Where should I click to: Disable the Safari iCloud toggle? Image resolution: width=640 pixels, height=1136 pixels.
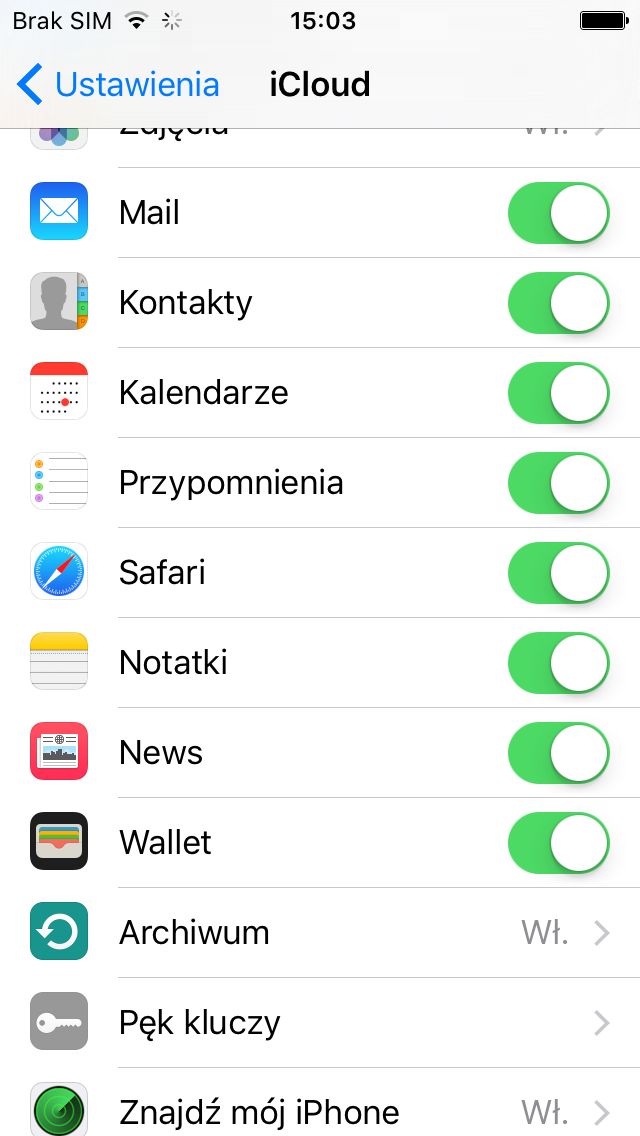[558, 573]
